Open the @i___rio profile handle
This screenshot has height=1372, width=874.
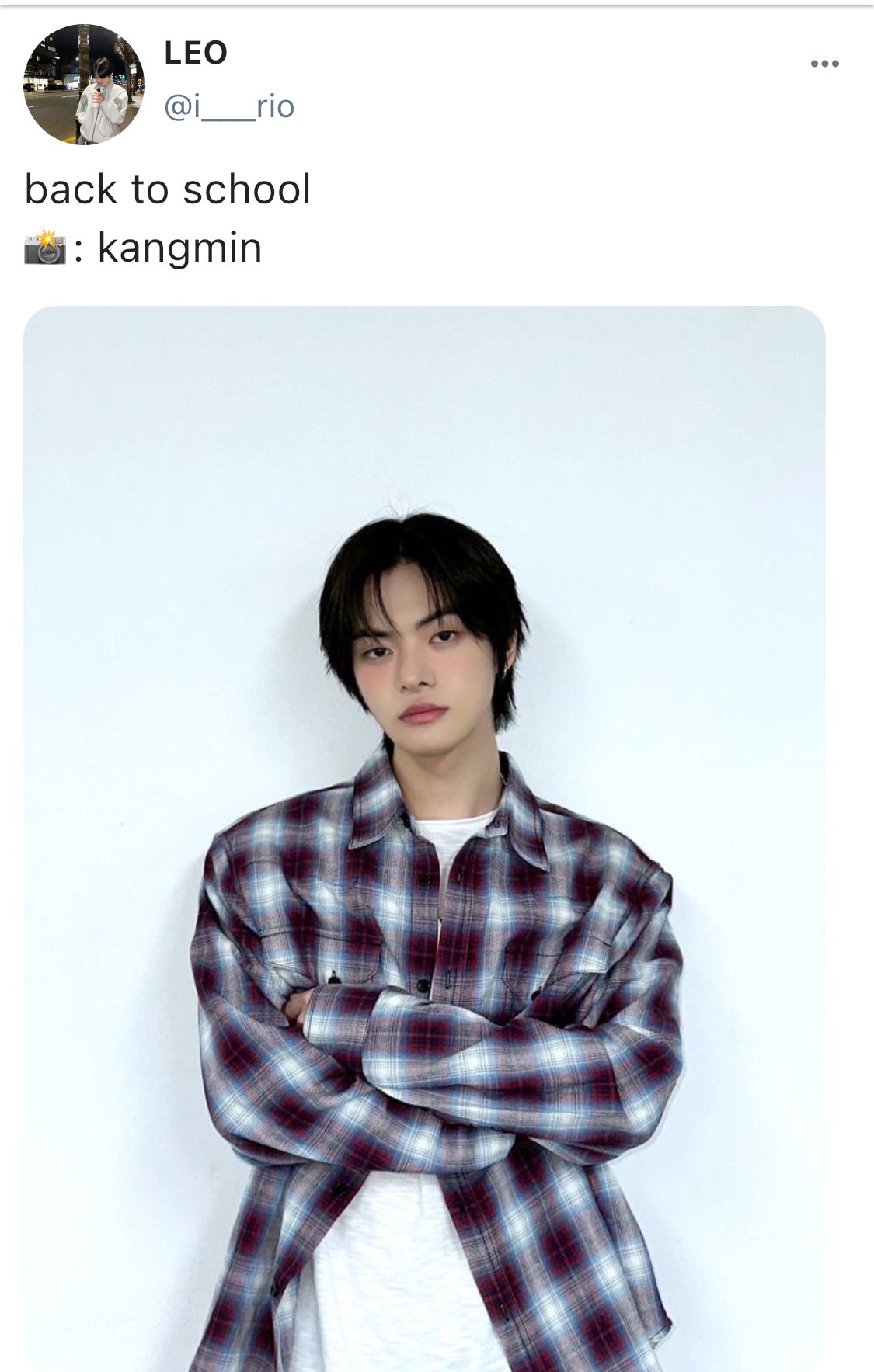[229, 106]
